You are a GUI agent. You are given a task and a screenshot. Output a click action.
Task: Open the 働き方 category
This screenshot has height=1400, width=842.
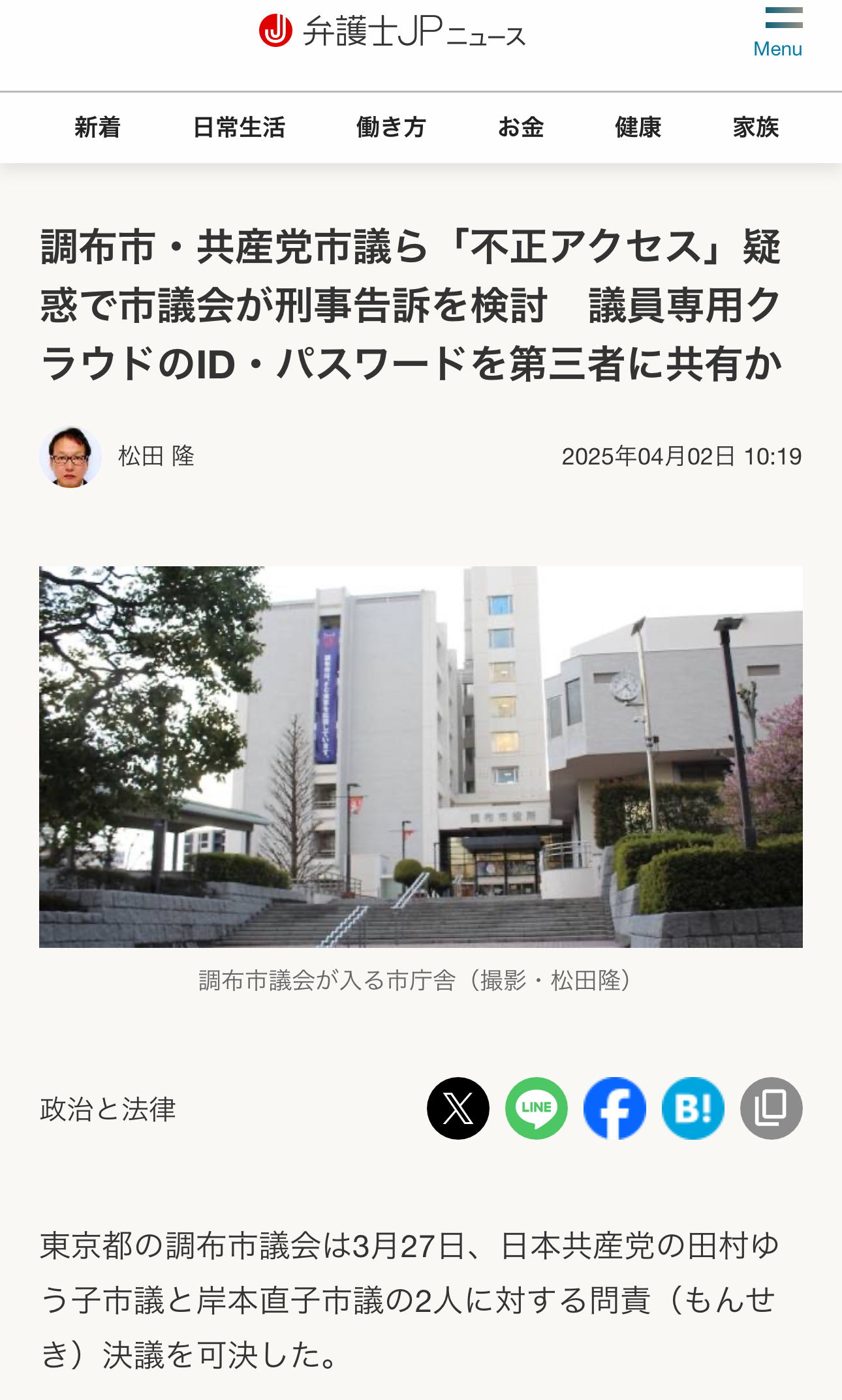click(x=391, y=127)
